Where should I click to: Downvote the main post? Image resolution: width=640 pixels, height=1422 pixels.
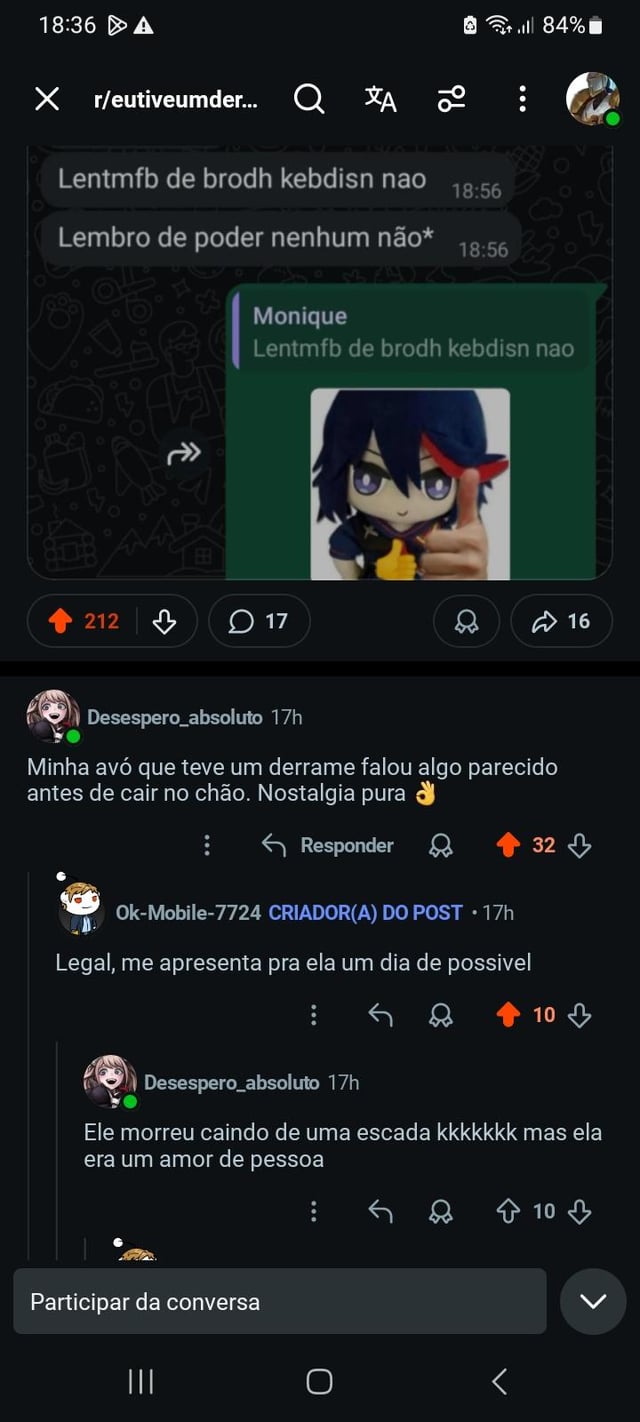[164, 621]
